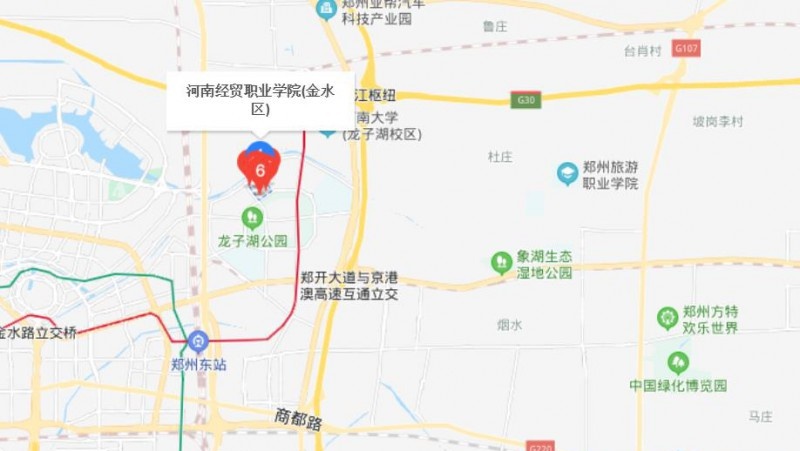Open the 郑州方特欢乐世界 point of interest
This screenshot has height=451, width=800.
click(667, 319)
